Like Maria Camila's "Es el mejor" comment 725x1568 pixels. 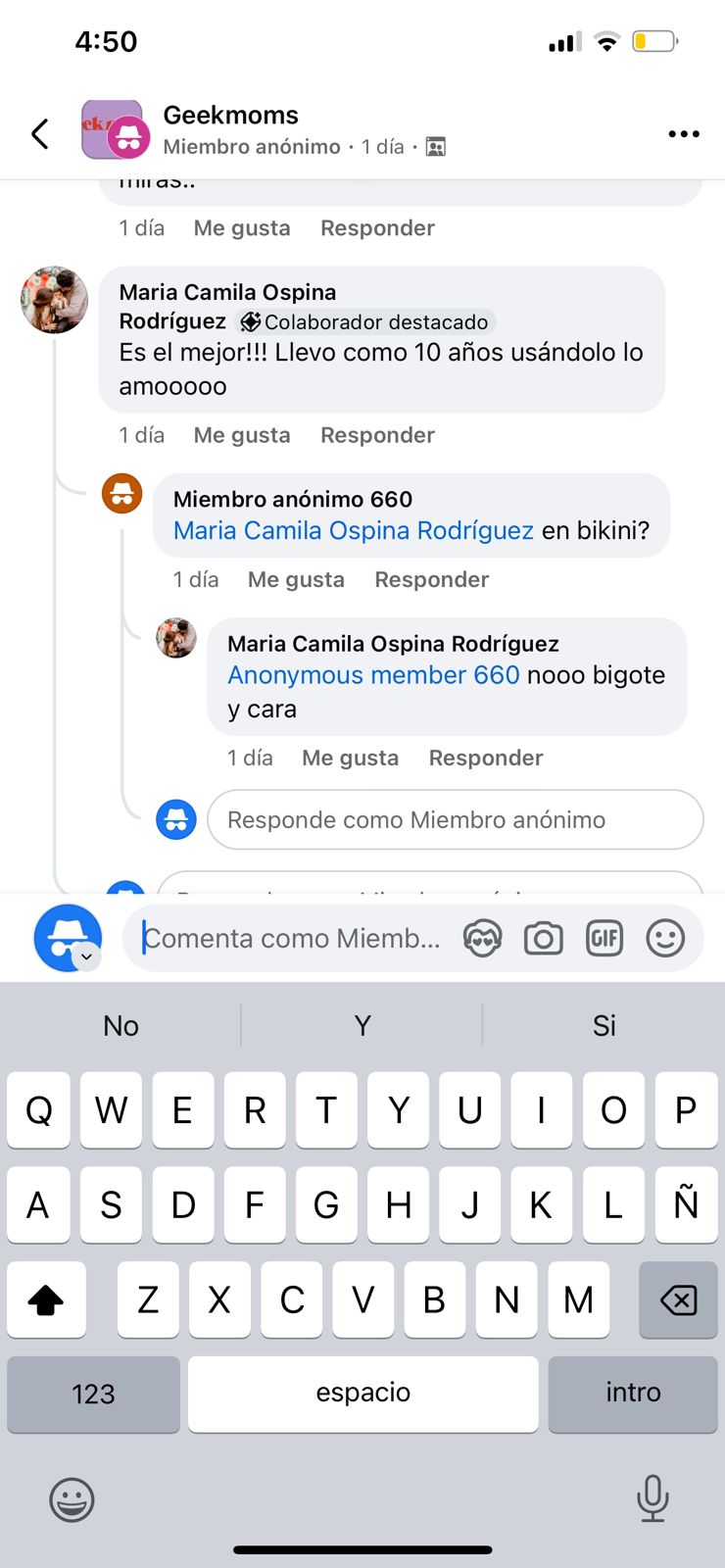click(242, 435)
